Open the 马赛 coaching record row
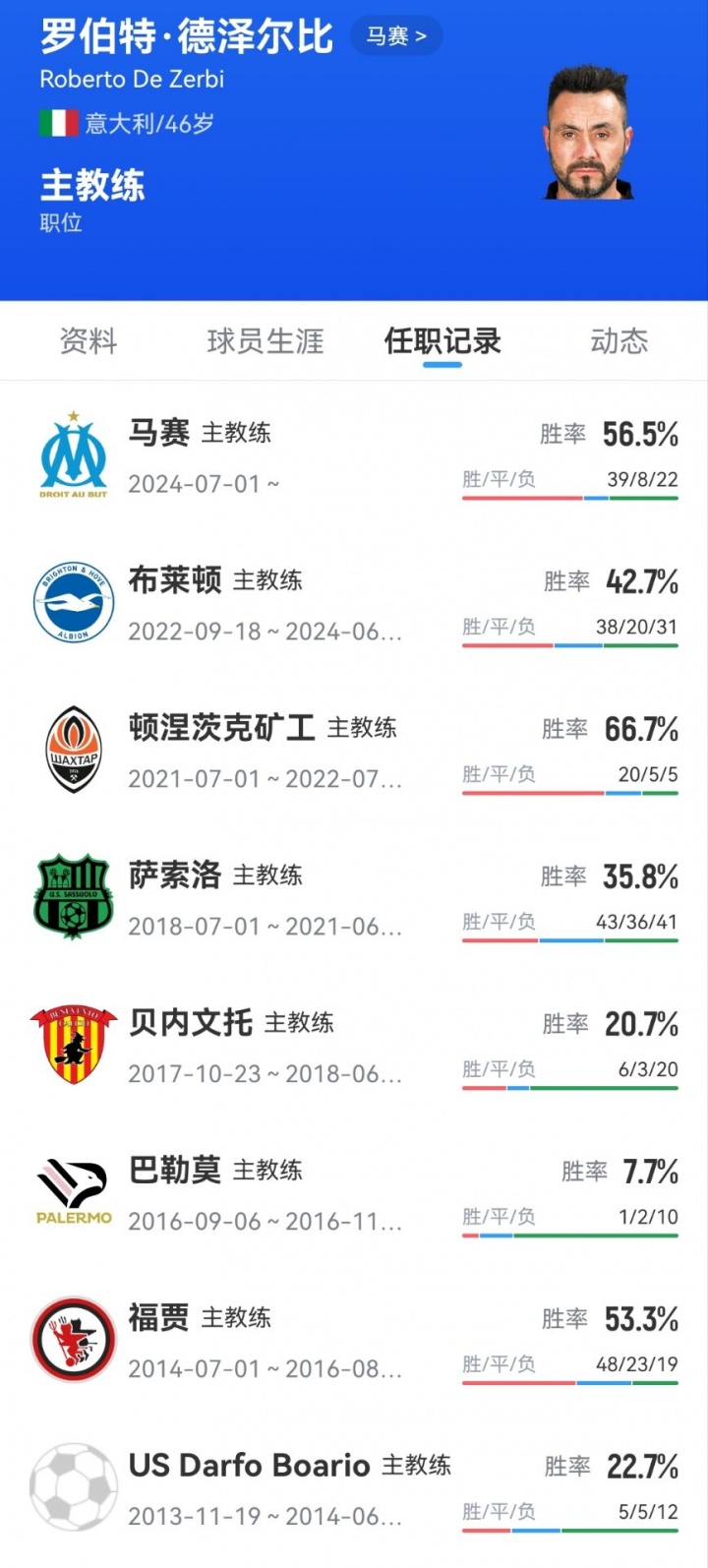The height and width of the screenshot is (1568, 708). pyautogui.click(x=354, y=456)
